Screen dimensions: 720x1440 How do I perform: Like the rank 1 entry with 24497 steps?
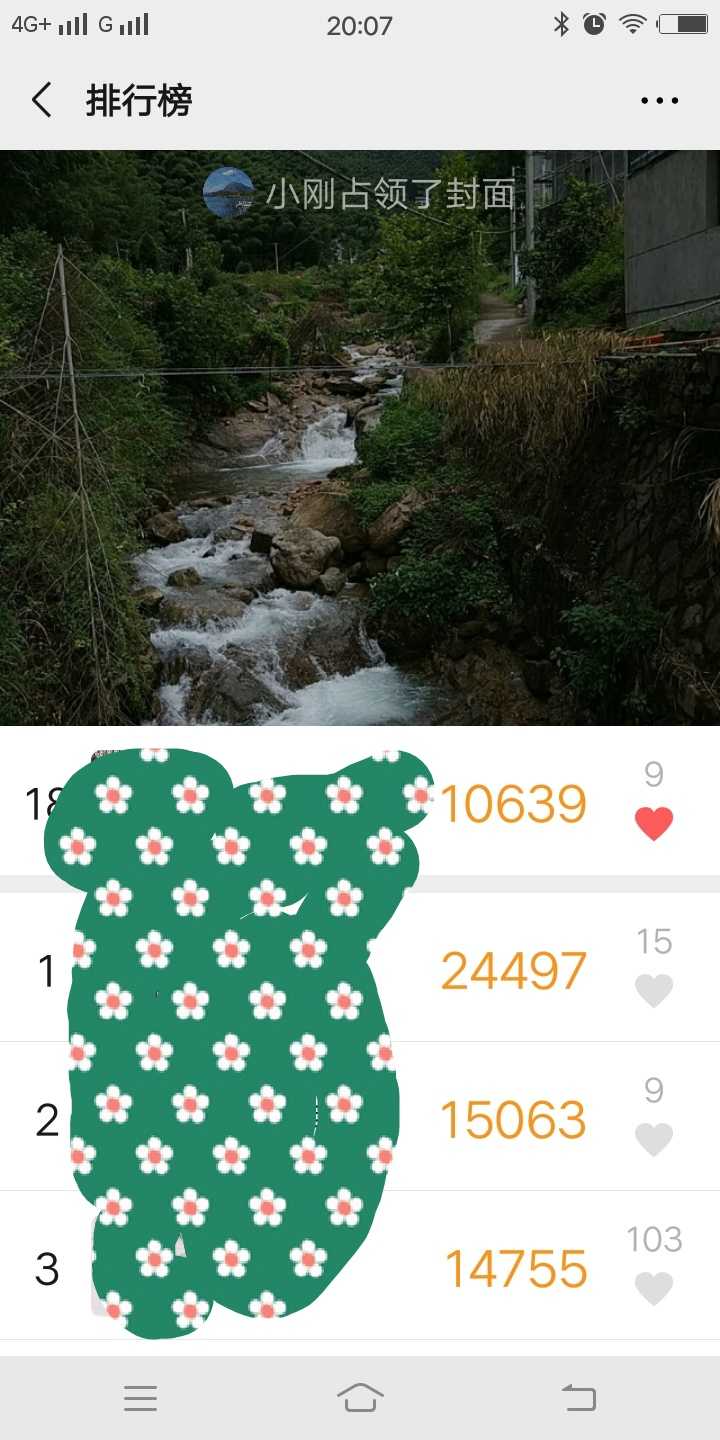click(x=654, y=990)
